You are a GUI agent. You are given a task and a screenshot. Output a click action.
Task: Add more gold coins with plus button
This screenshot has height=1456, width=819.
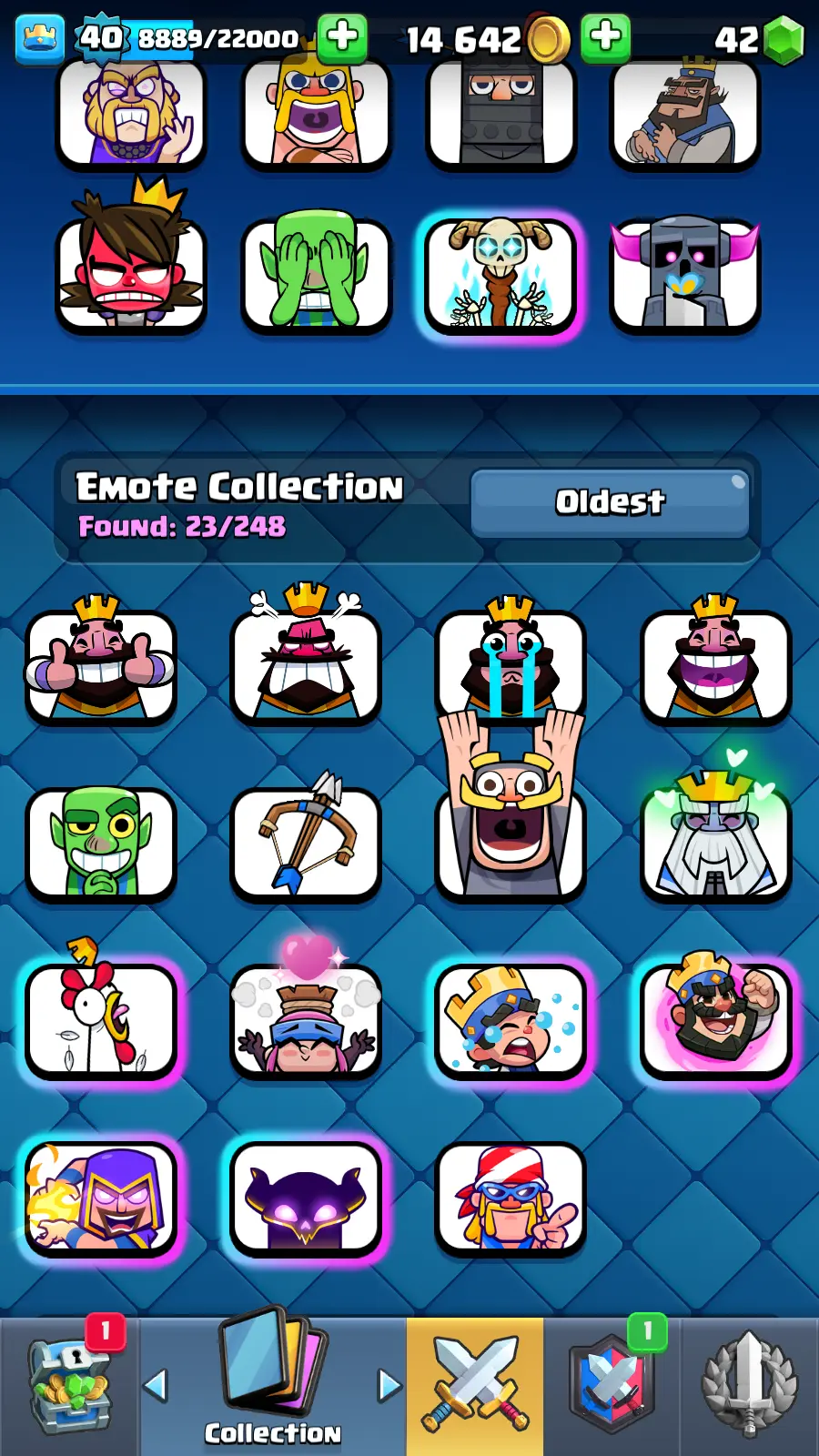click(605, 37)
